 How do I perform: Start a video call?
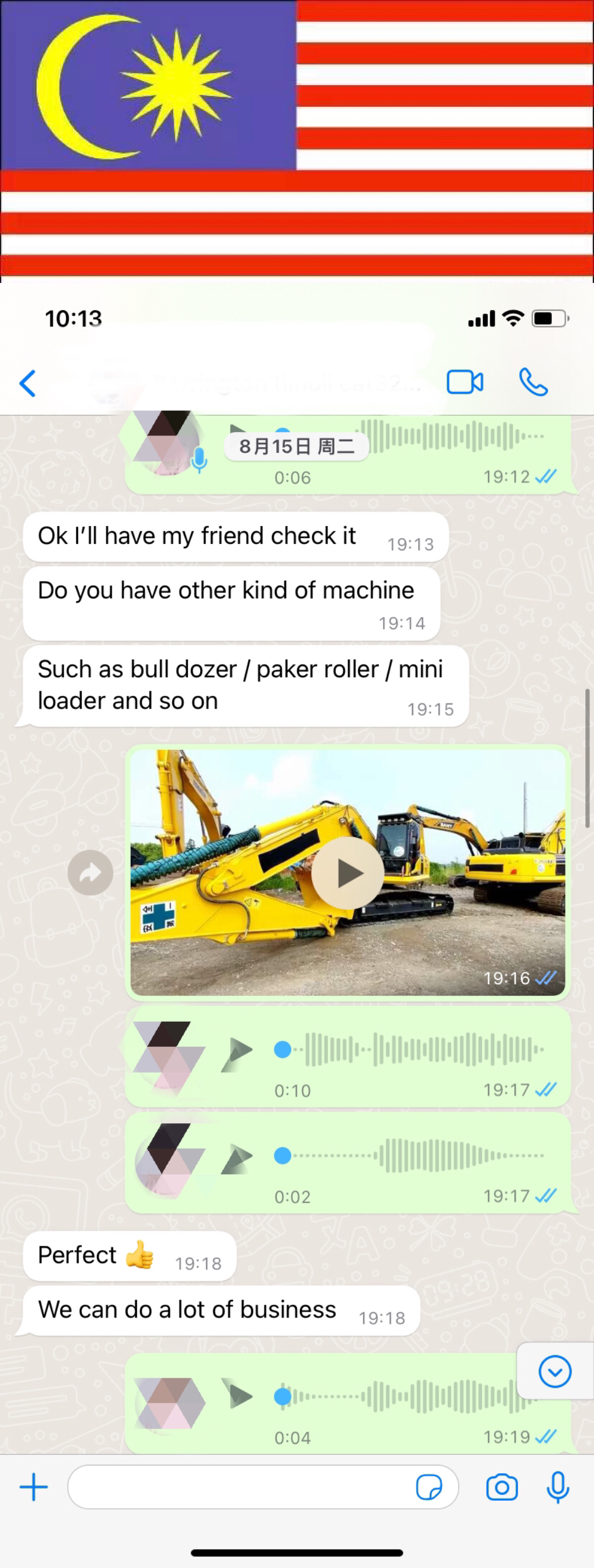(x=465, y=382)
